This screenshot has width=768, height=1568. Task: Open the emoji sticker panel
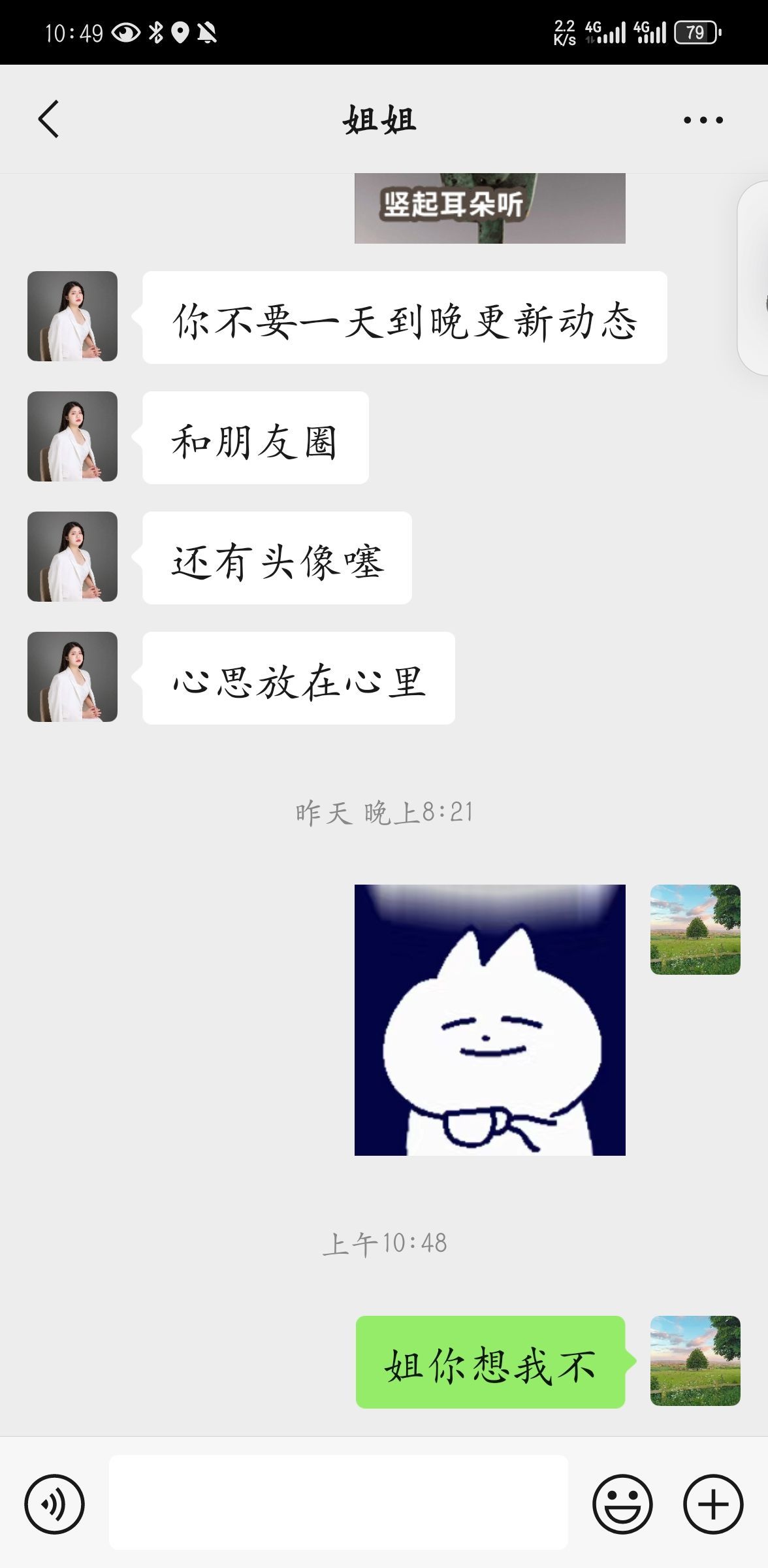pos(622,1504)
